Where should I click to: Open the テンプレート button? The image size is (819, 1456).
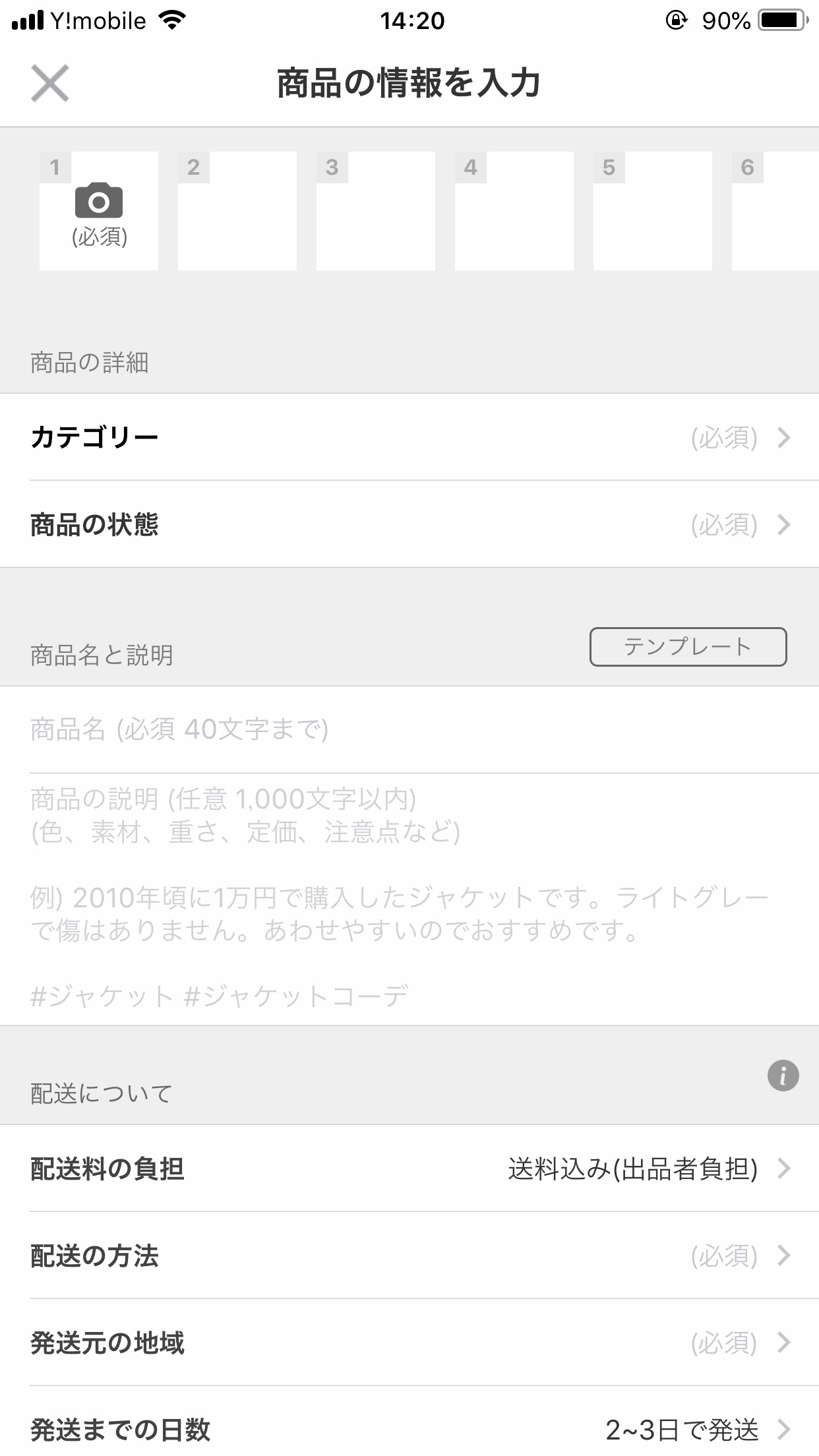688,647
